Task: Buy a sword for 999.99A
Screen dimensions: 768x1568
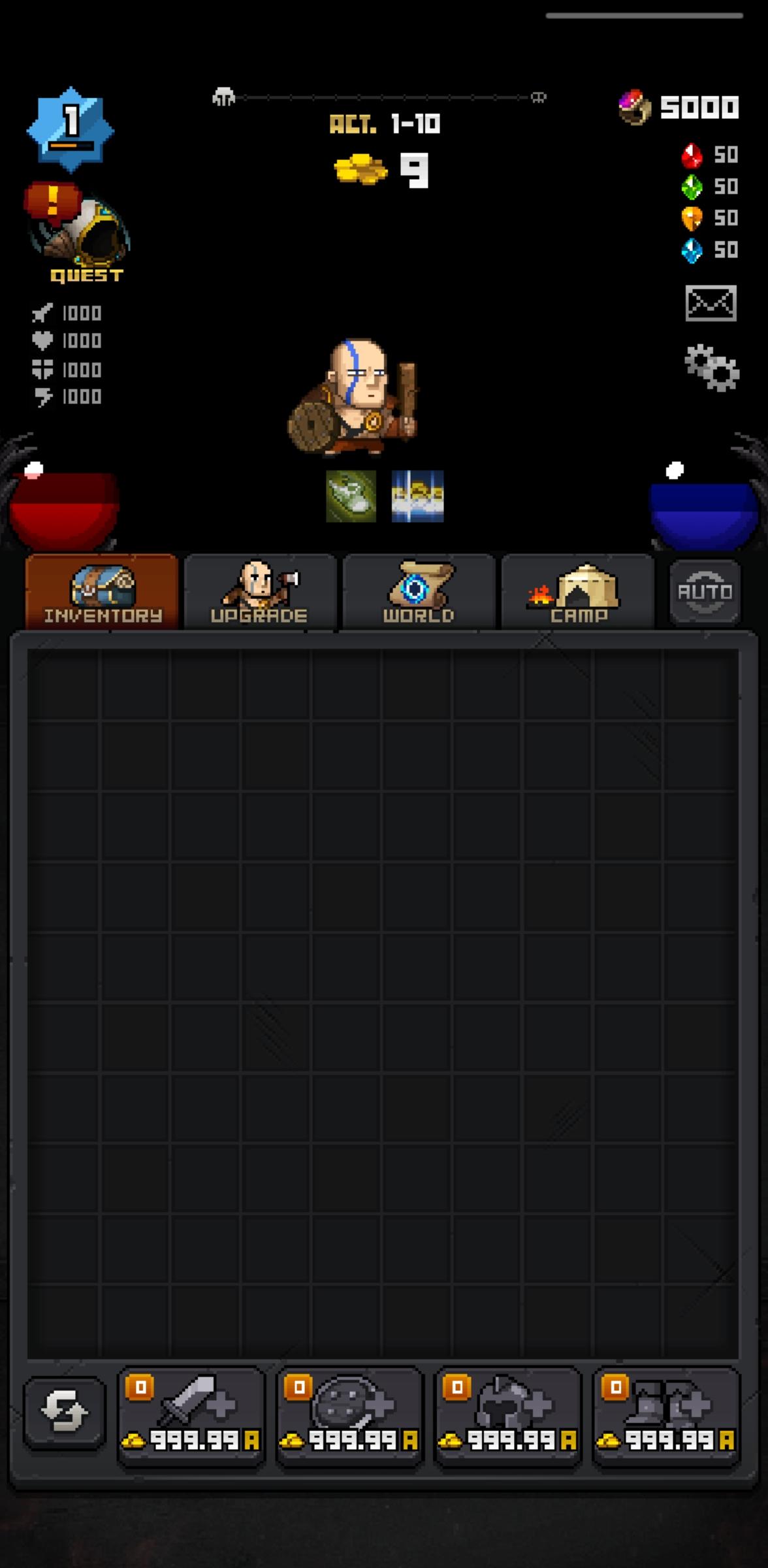Action: tap(191, 1414)
